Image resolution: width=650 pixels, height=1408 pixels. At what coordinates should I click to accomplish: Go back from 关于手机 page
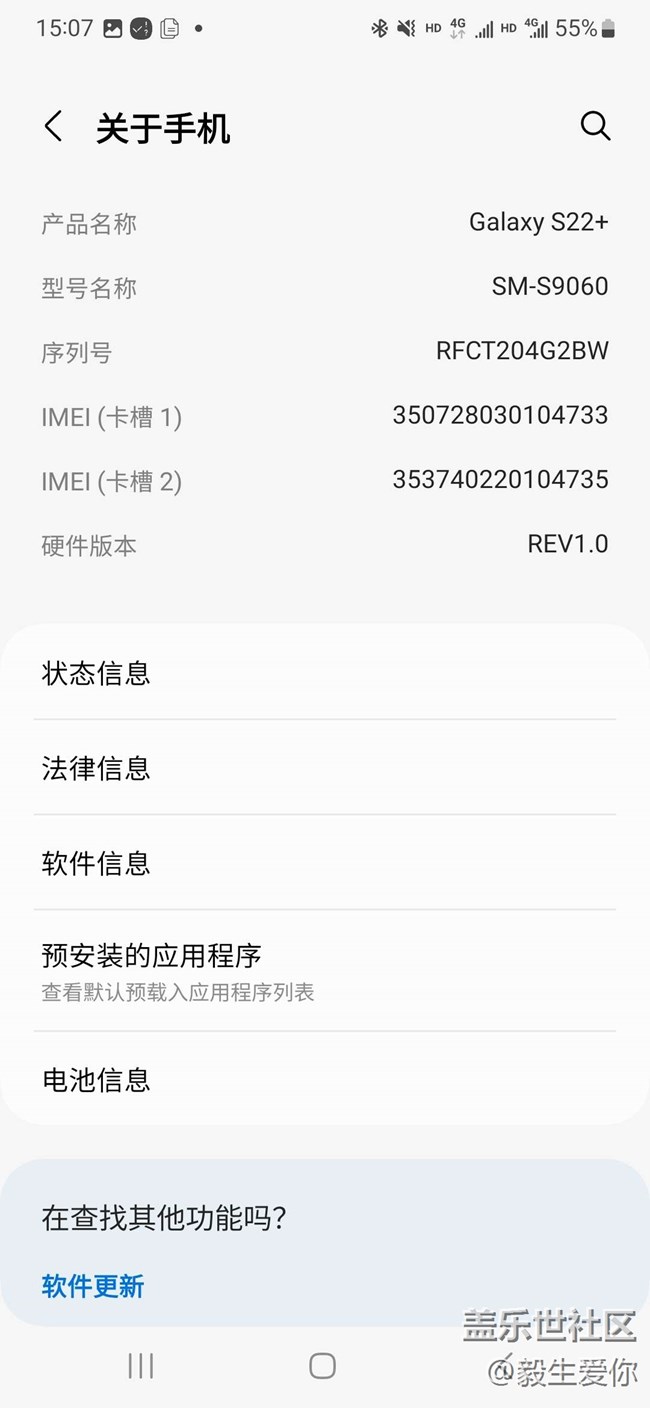tap(54, 127)
